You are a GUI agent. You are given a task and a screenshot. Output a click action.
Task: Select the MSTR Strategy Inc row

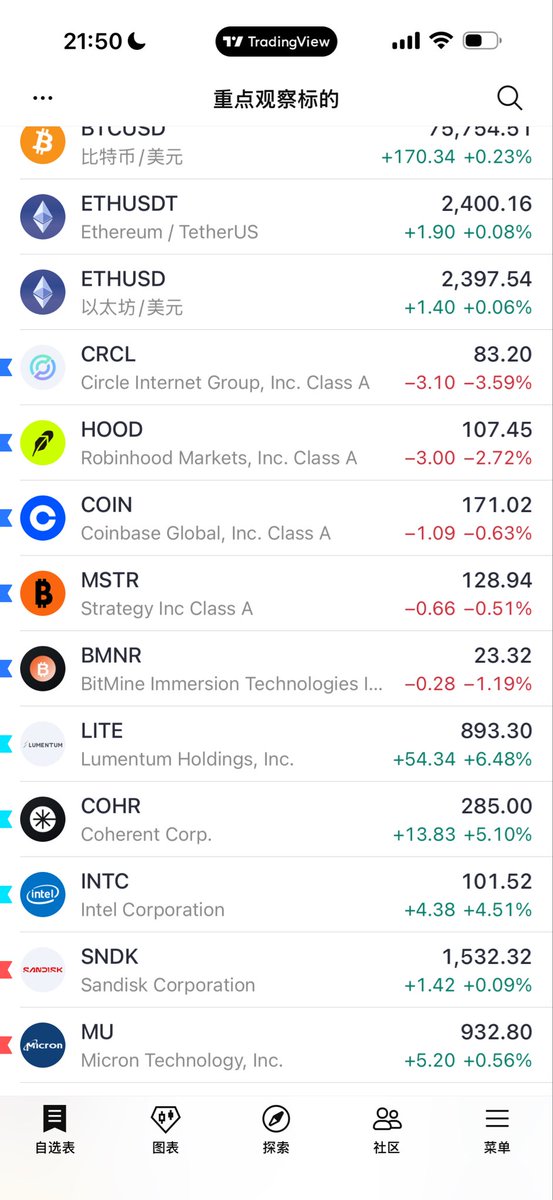(276, 594)
